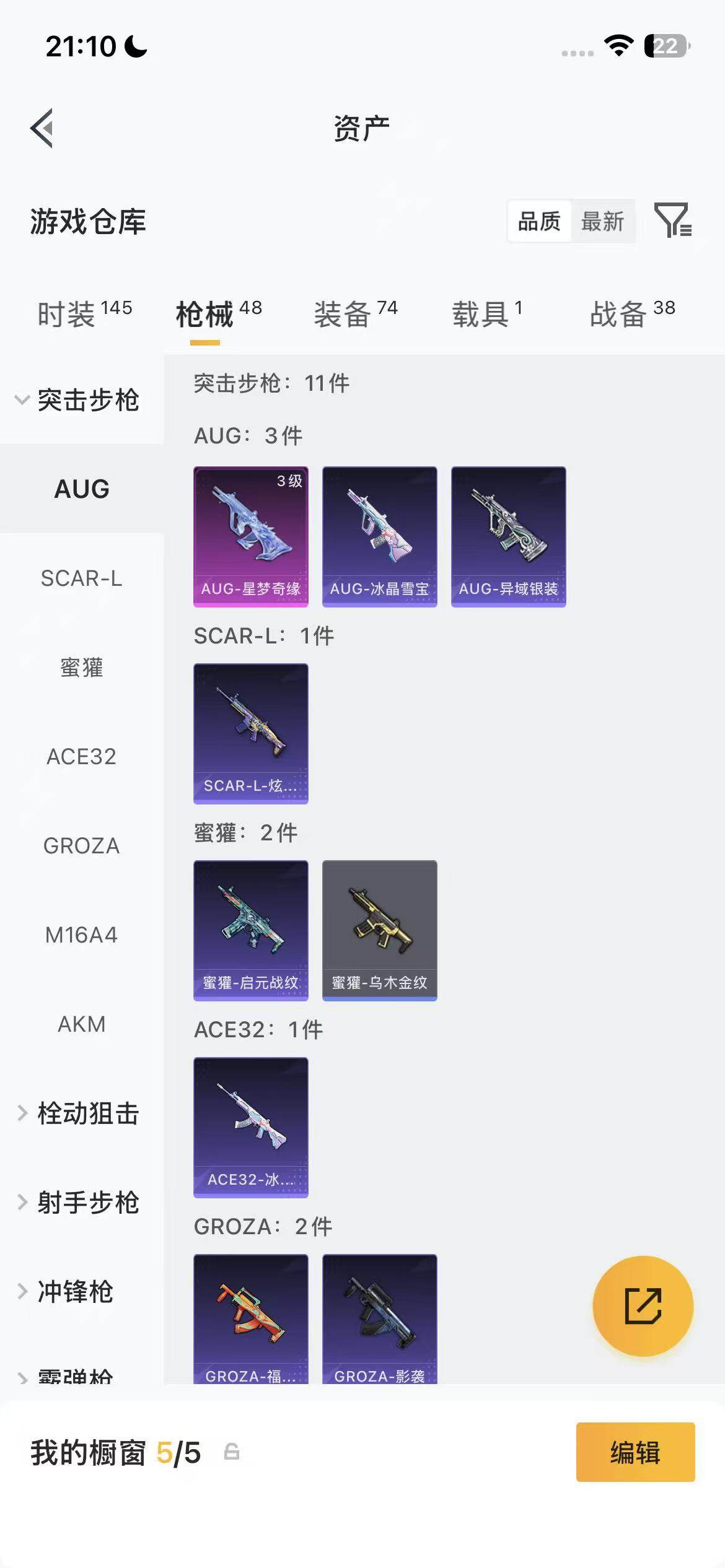Tap the back arrow to leave 资产 page
The width and height of the screenshot is (725, 1568).
point(41,127)
